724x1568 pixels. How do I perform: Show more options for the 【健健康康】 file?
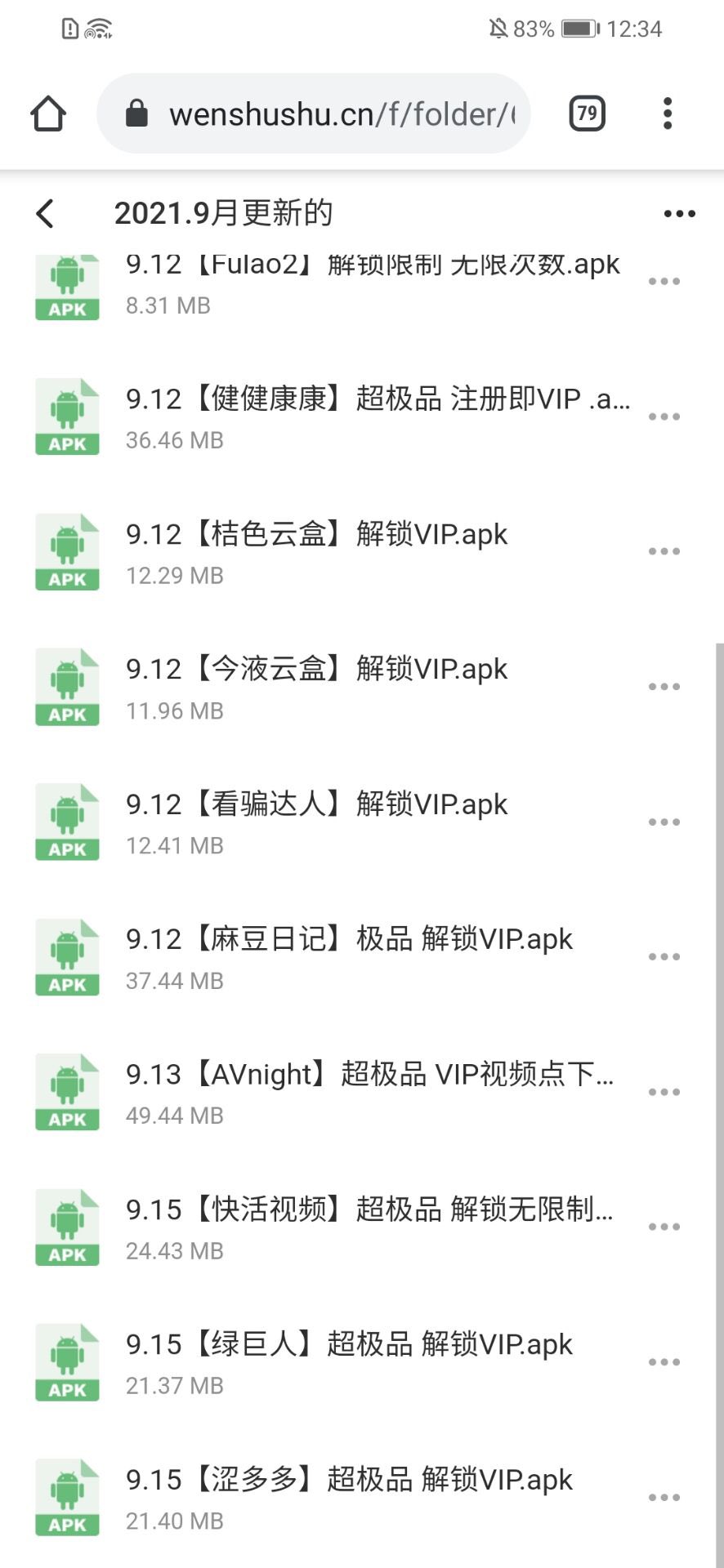click(664, 416)
